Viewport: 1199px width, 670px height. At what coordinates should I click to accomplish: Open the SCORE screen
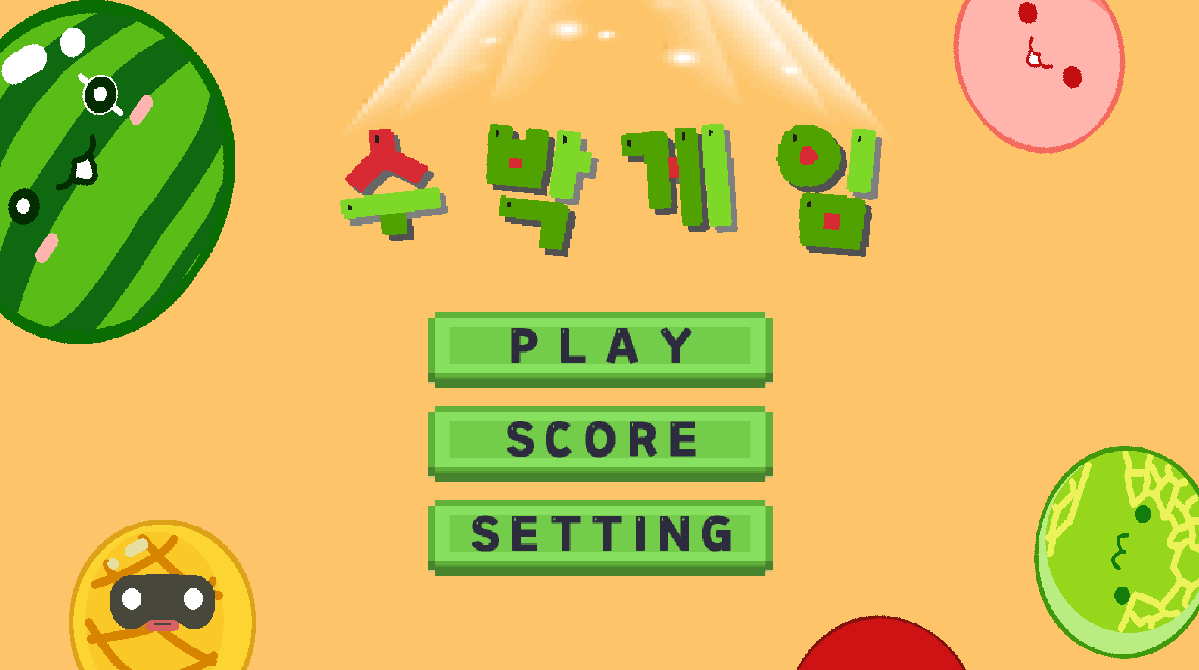[x=600, y=440]
